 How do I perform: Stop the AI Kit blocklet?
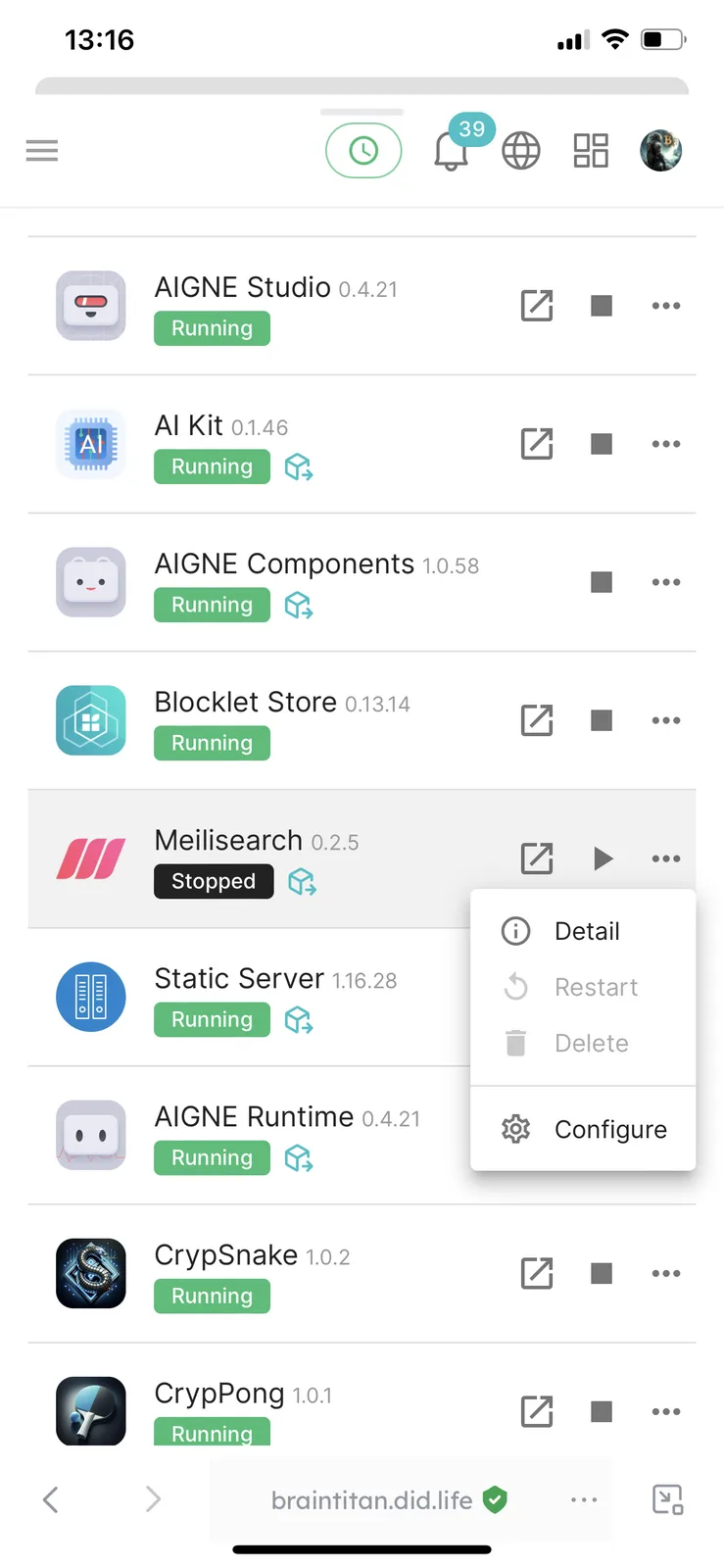pyautogui.click(x=602, y=444)
